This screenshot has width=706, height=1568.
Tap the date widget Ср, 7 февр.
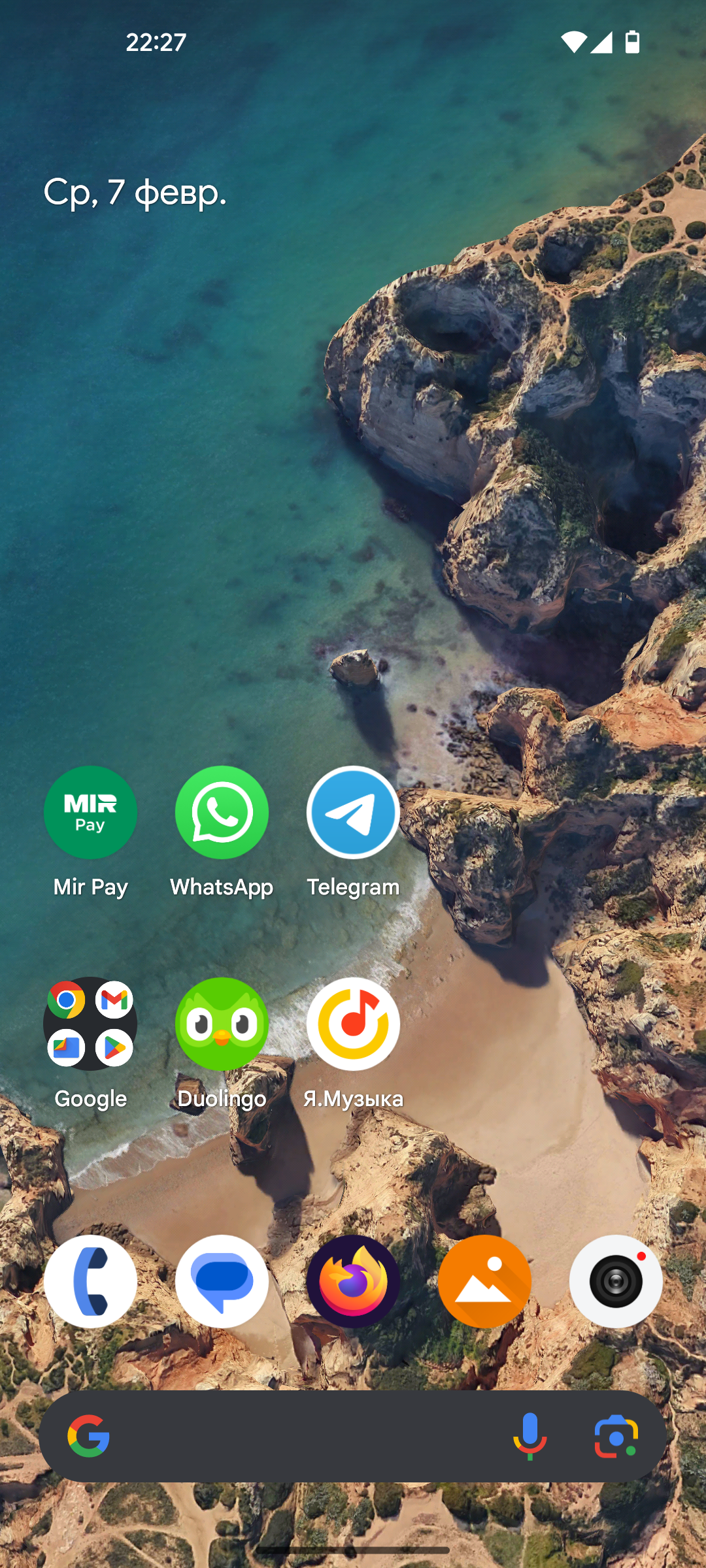[x=135, y=192]
